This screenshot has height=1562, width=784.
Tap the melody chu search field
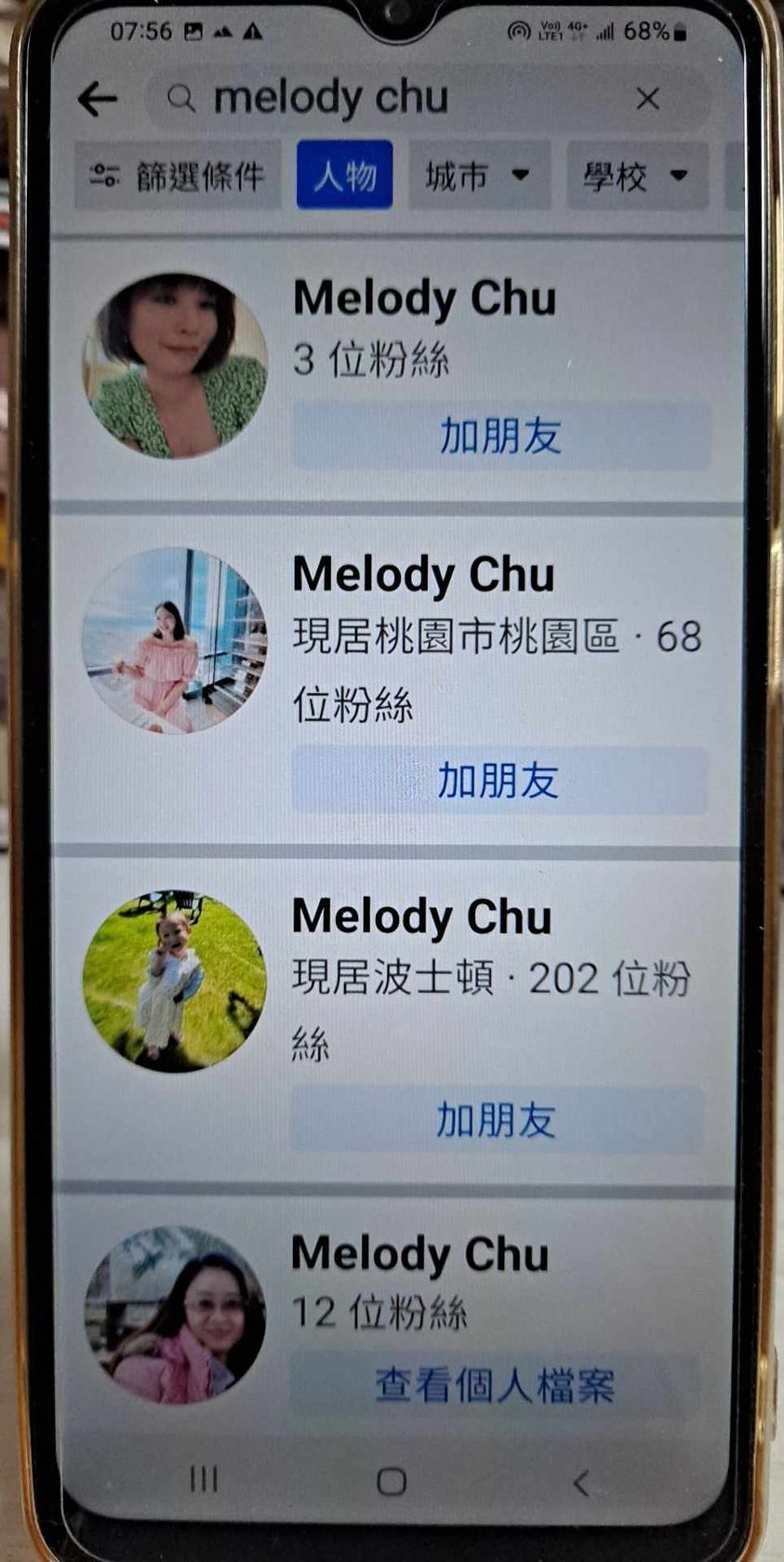[x=391, y=99]
